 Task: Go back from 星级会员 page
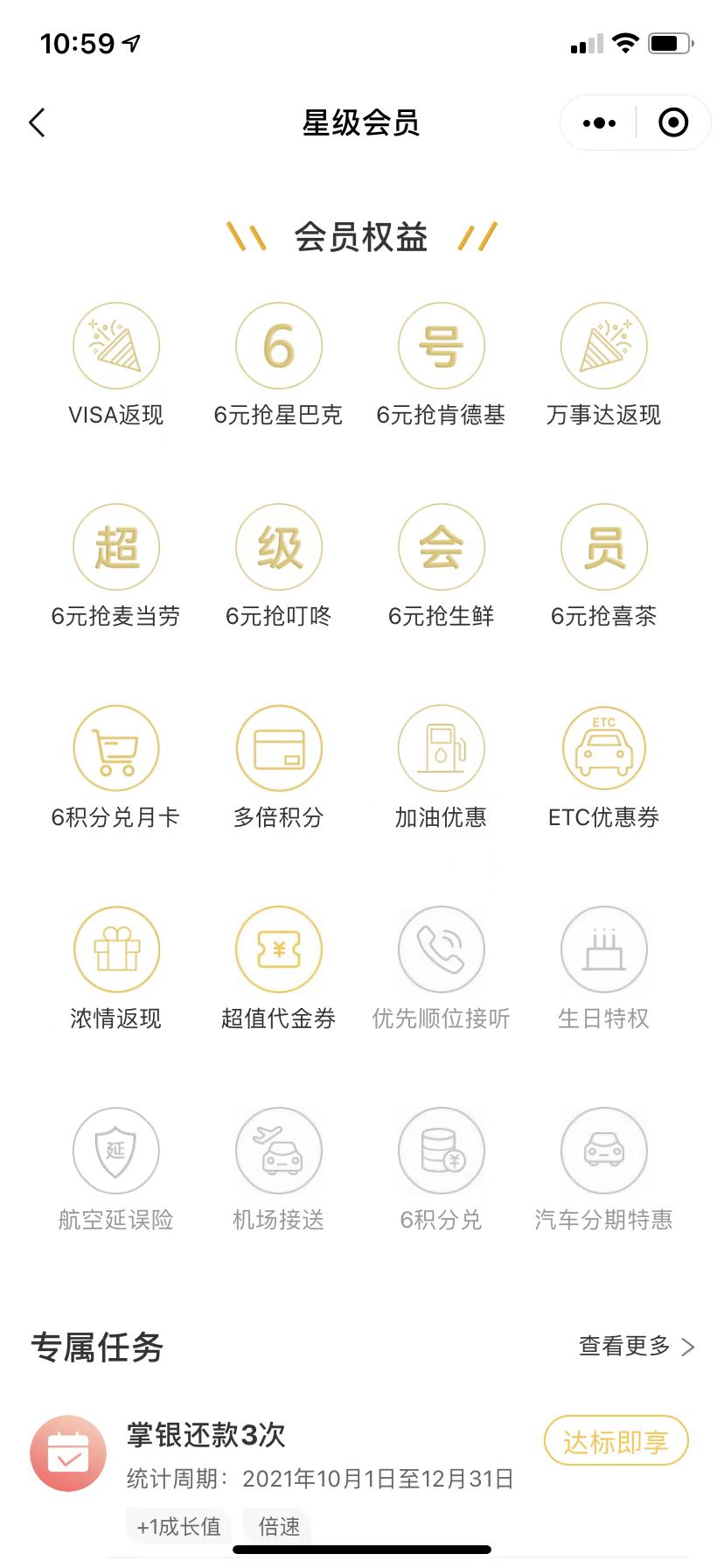(x=37, y=123)
